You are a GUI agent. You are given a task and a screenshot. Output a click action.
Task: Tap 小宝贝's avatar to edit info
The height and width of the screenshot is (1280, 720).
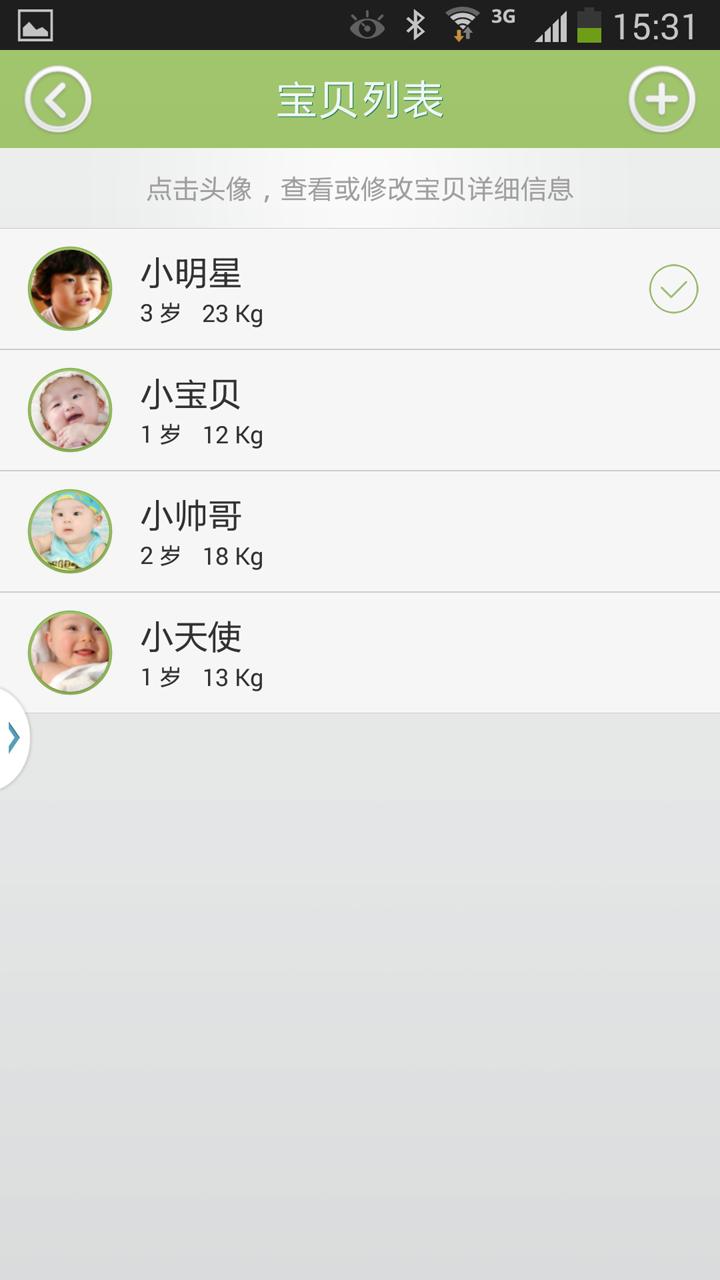70,410
